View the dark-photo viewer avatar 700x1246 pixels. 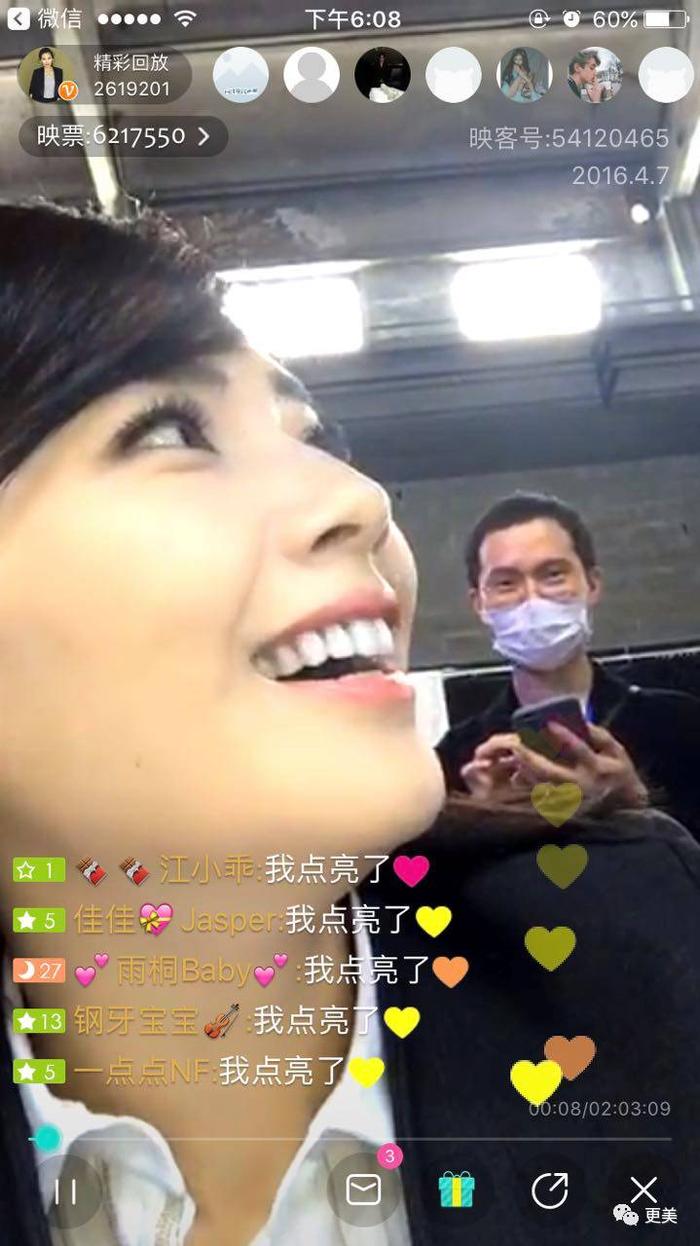(382, 75)
